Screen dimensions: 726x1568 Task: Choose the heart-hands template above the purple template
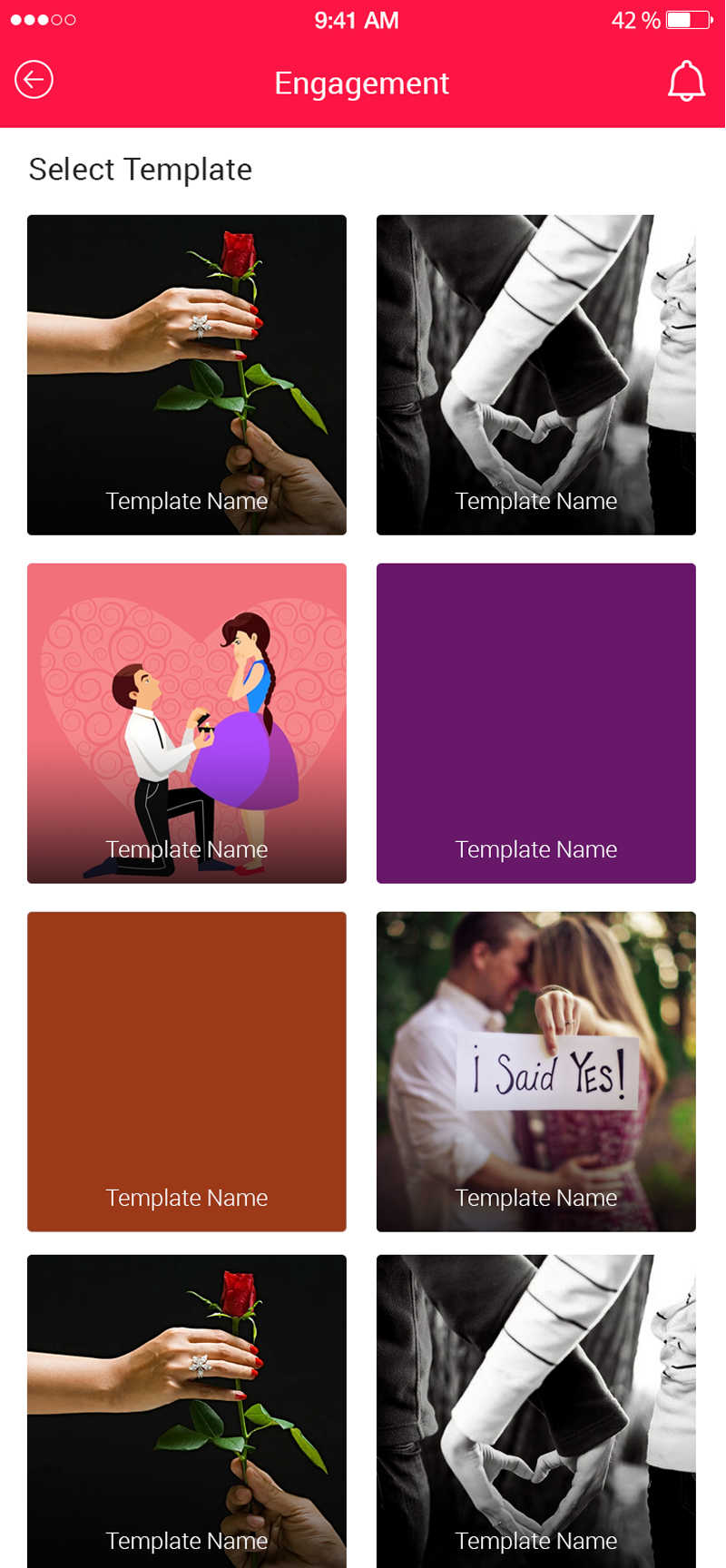[x=536, y=375]
